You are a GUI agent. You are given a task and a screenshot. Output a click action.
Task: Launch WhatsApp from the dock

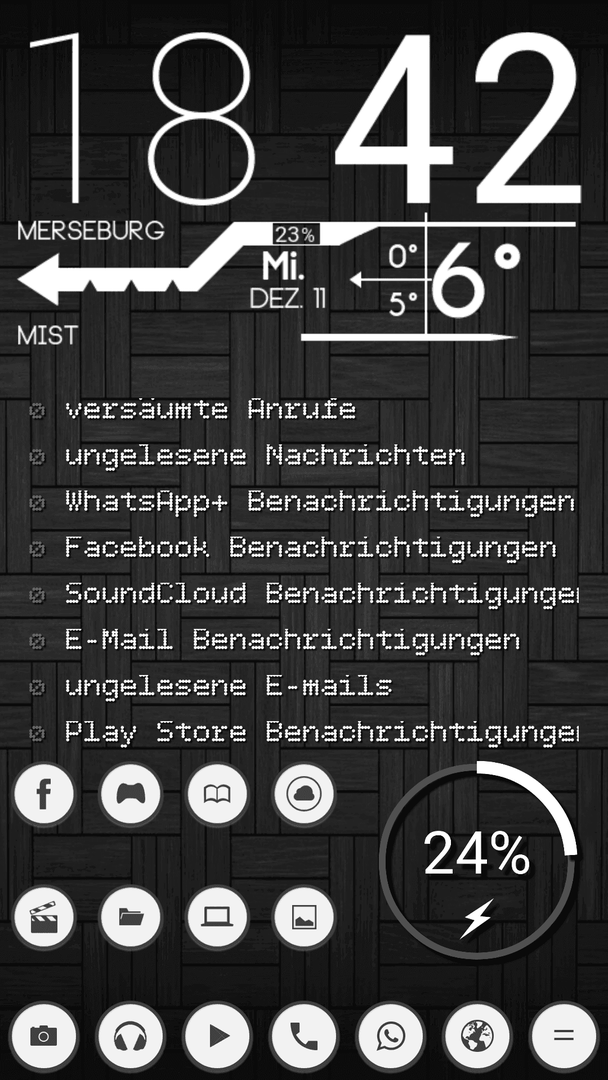pos(390,1036)
